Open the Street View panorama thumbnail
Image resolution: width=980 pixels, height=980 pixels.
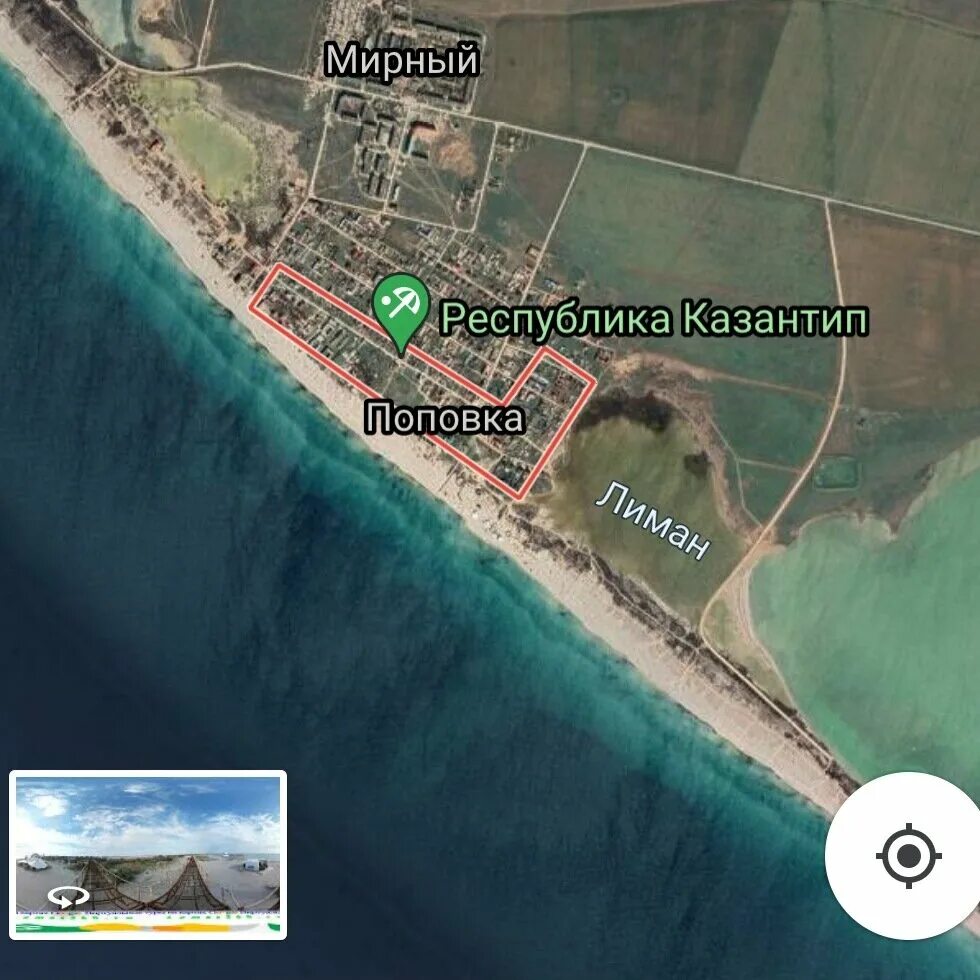click(148, 854)
